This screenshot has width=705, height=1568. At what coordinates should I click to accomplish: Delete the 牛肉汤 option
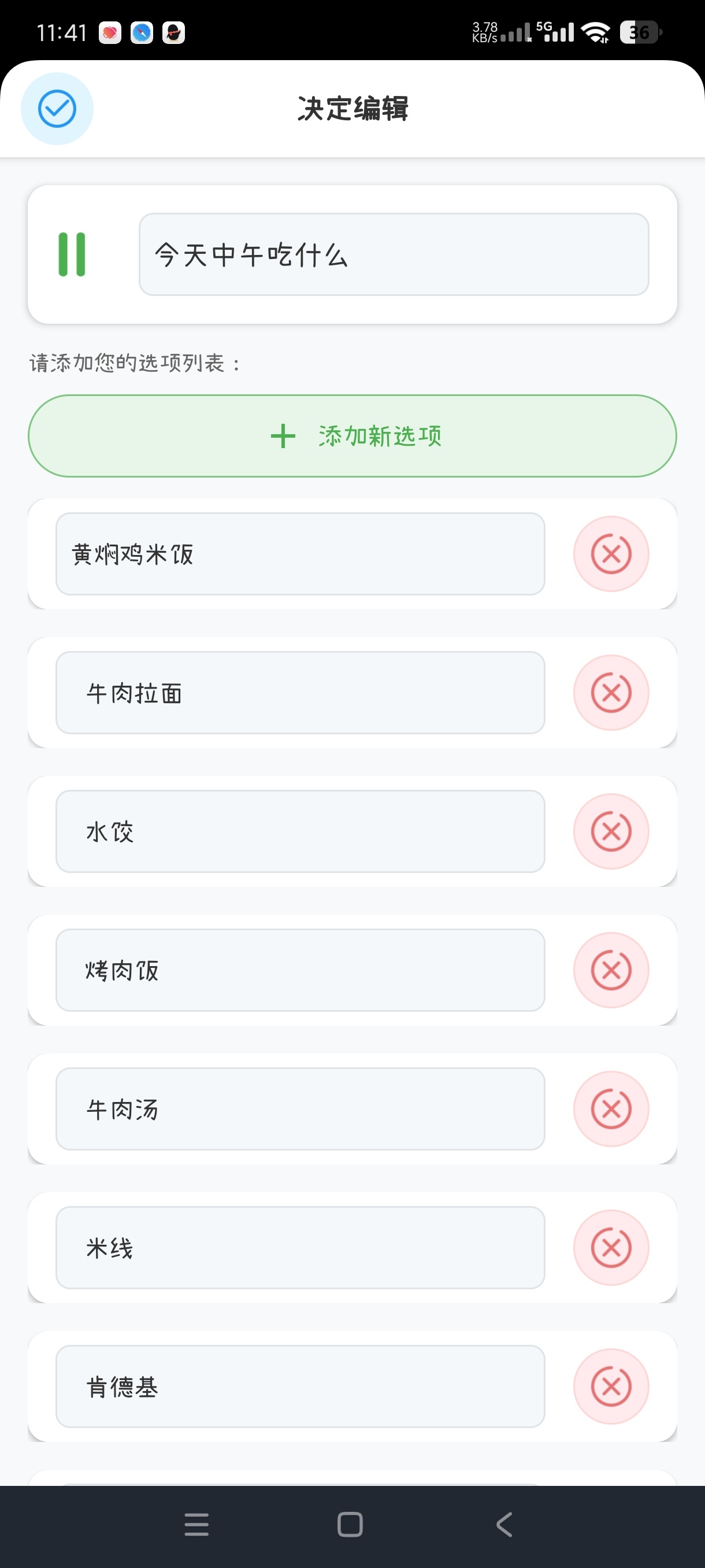(x=611, y=1109)
